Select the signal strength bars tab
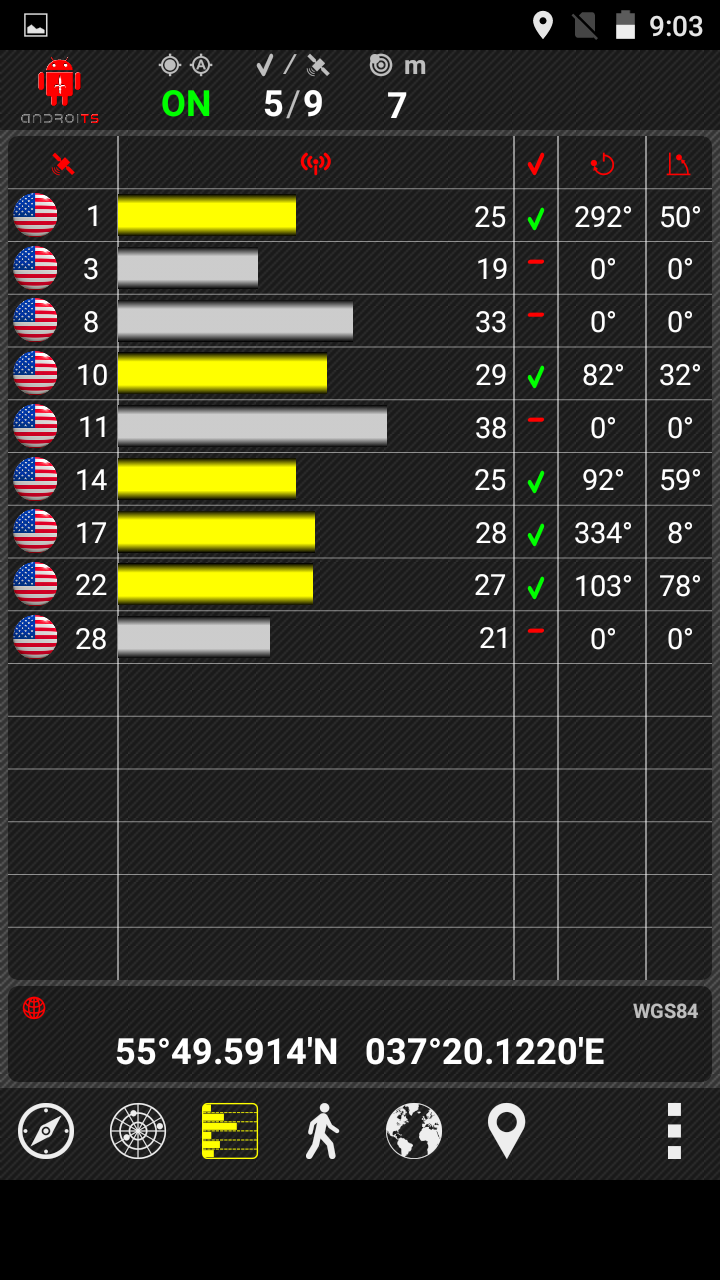Image resolution: width=720 pixels, height=1280 pixels. coord(230,1131)
